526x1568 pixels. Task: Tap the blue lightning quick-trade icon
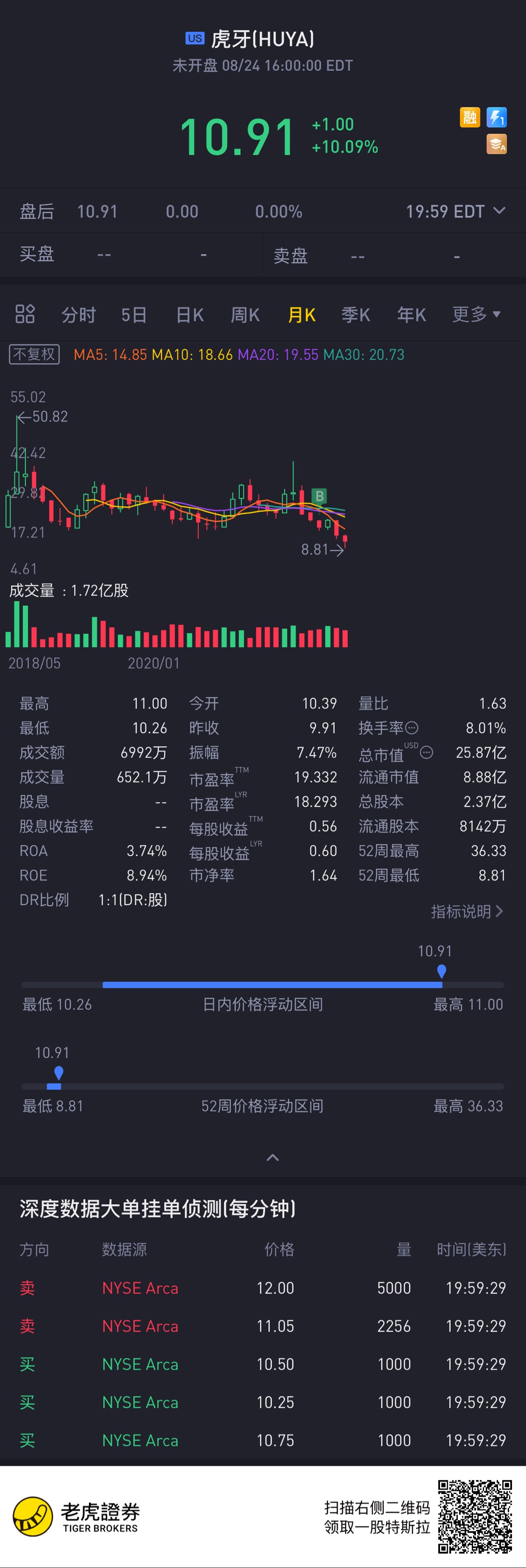point(497,117)
